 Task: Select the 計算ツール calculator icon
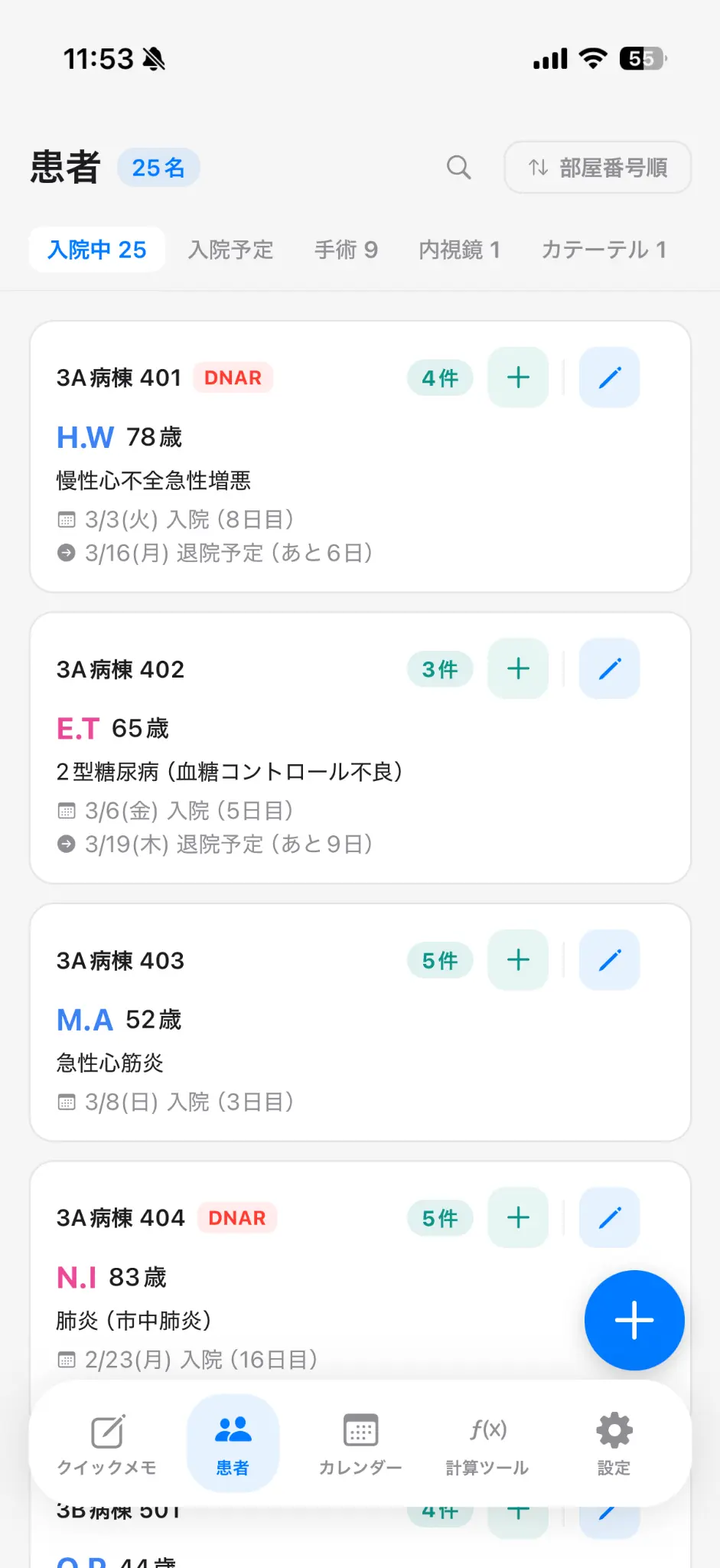[487, 1442]
